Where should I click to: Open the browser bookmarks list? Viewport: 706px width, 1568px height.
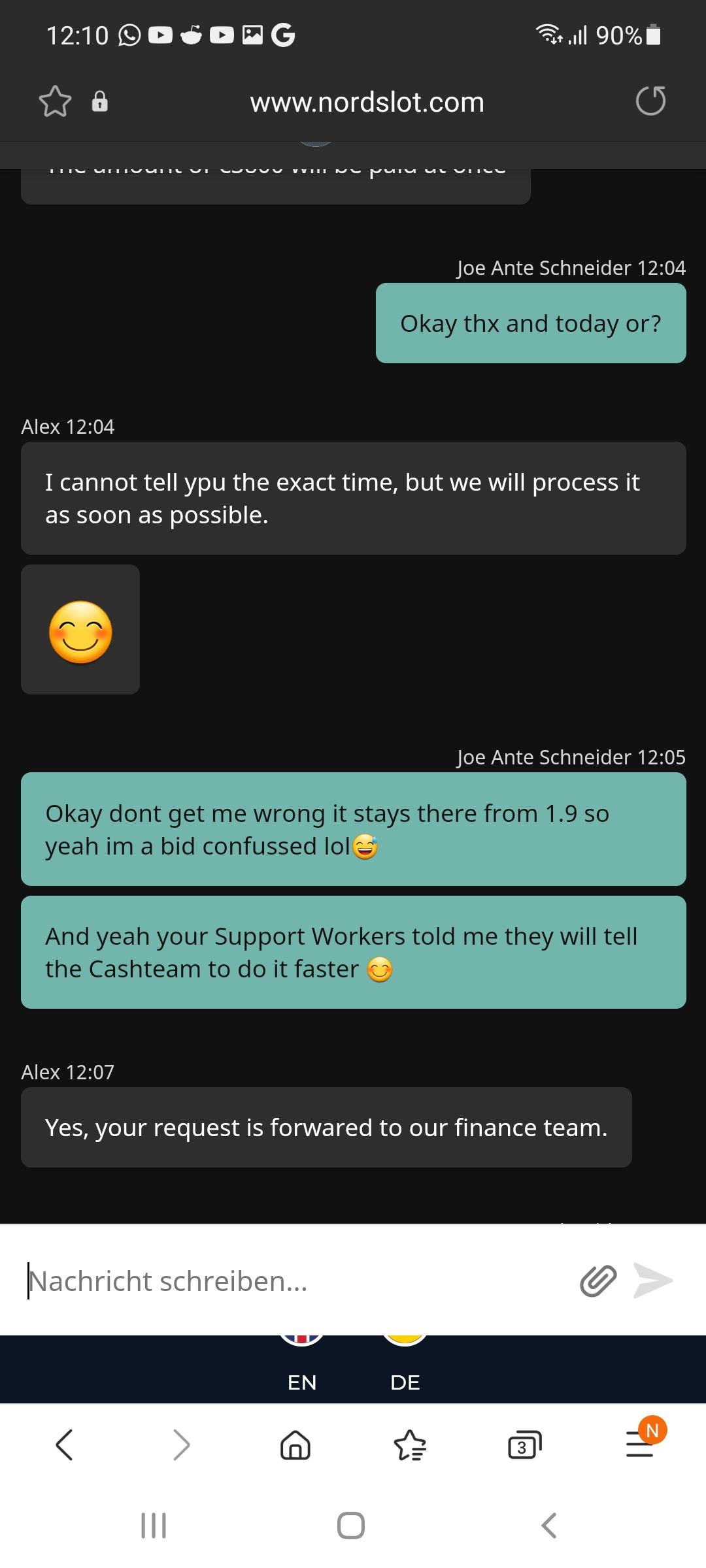(x=410, y=1445)
